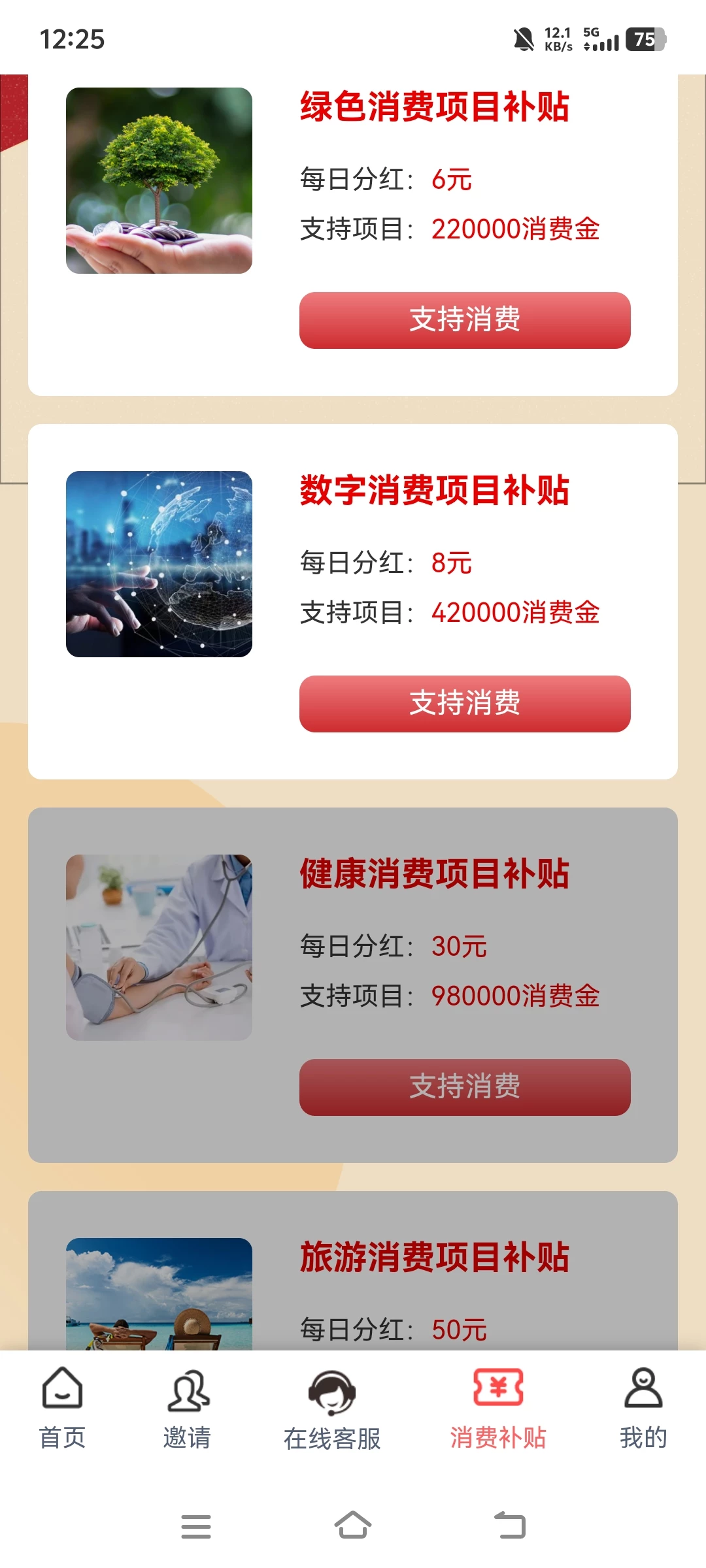
Task: Tap 支持消费 under 绿色消费项目补贴
Action: click(465, 320)
